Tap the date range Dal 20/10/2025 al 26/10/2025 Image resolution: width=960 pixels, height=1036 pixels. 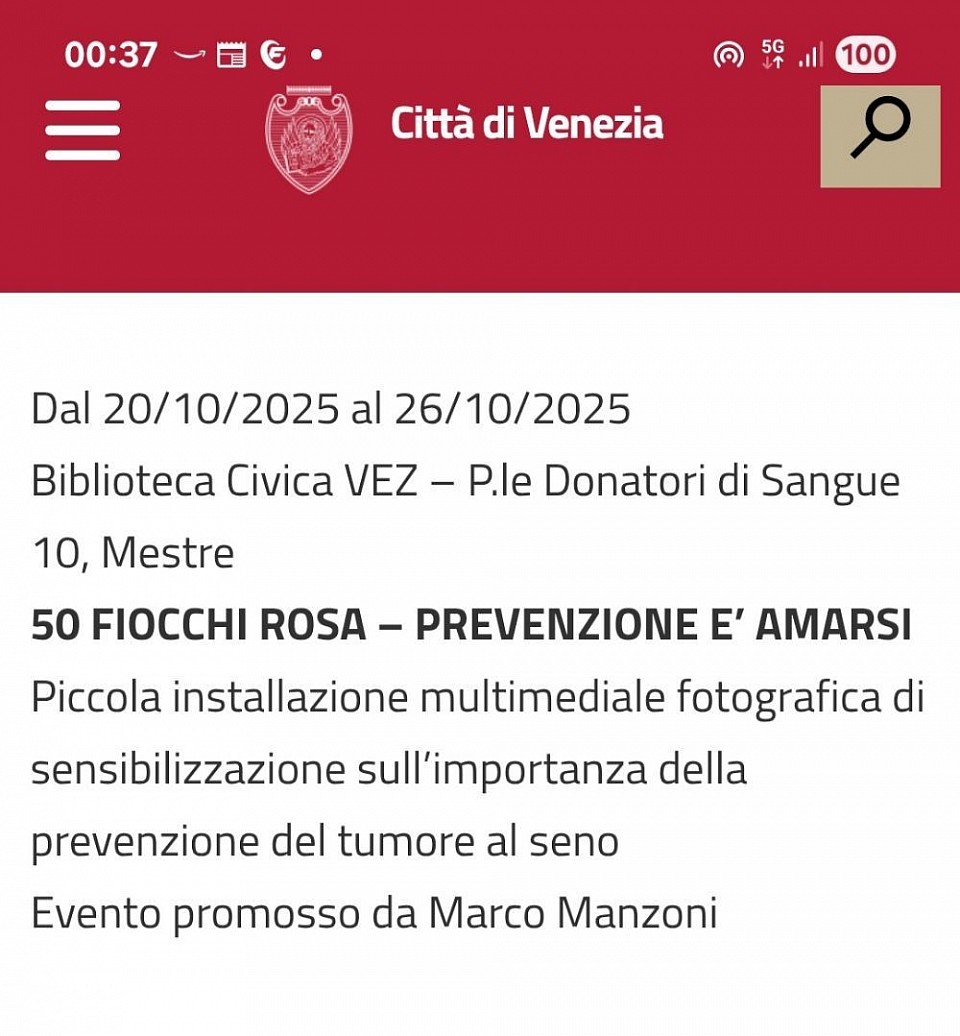[x=330, y=408]
